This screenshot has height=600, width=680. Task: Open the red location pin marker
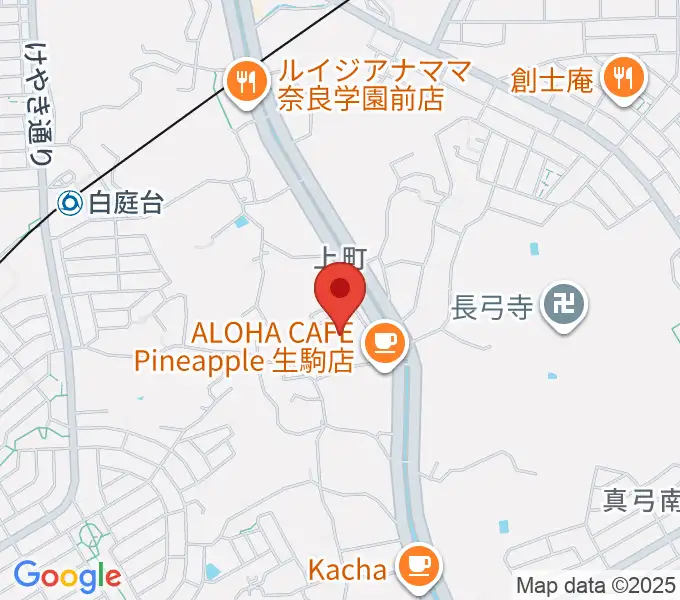(x=340, y=291)
